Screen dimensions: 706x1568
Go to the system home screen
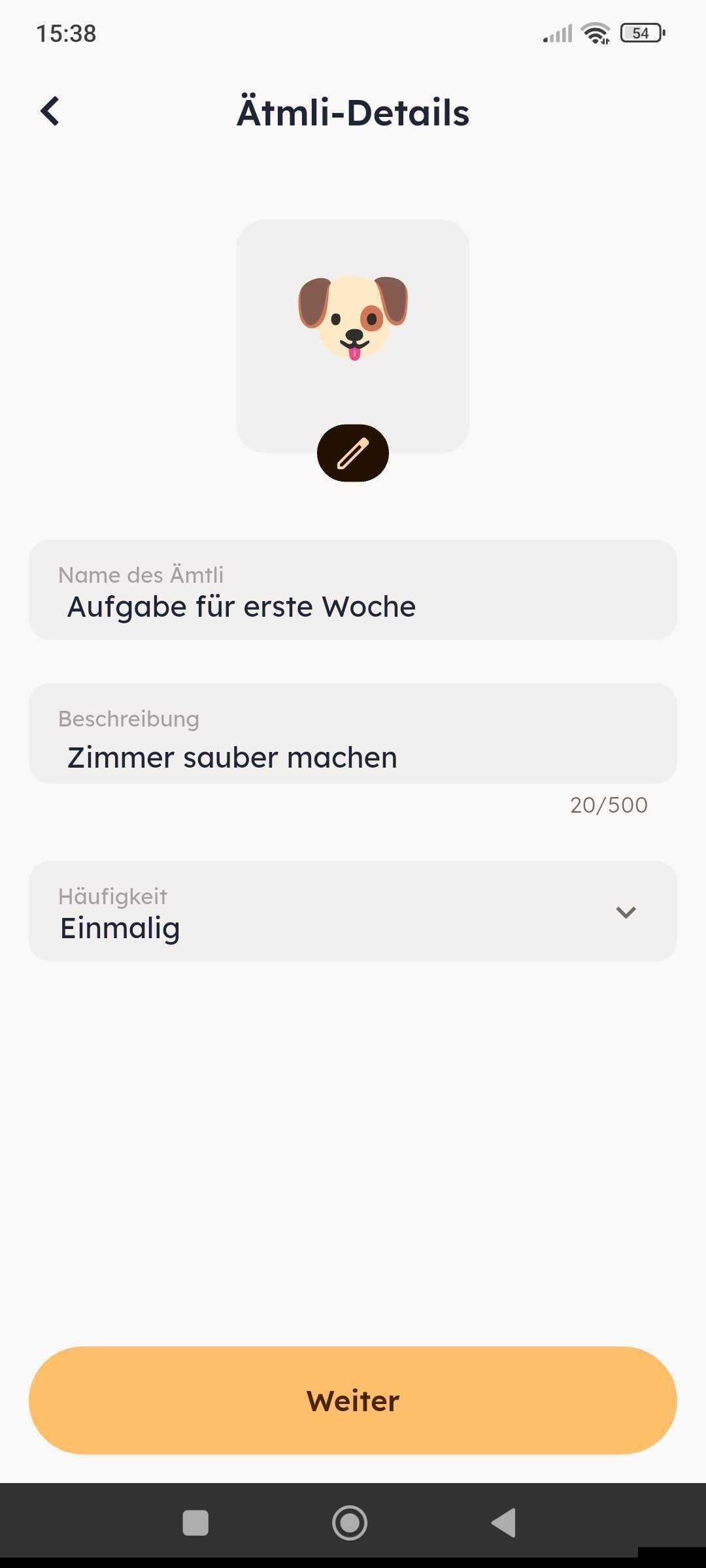tap(350, 1523)
